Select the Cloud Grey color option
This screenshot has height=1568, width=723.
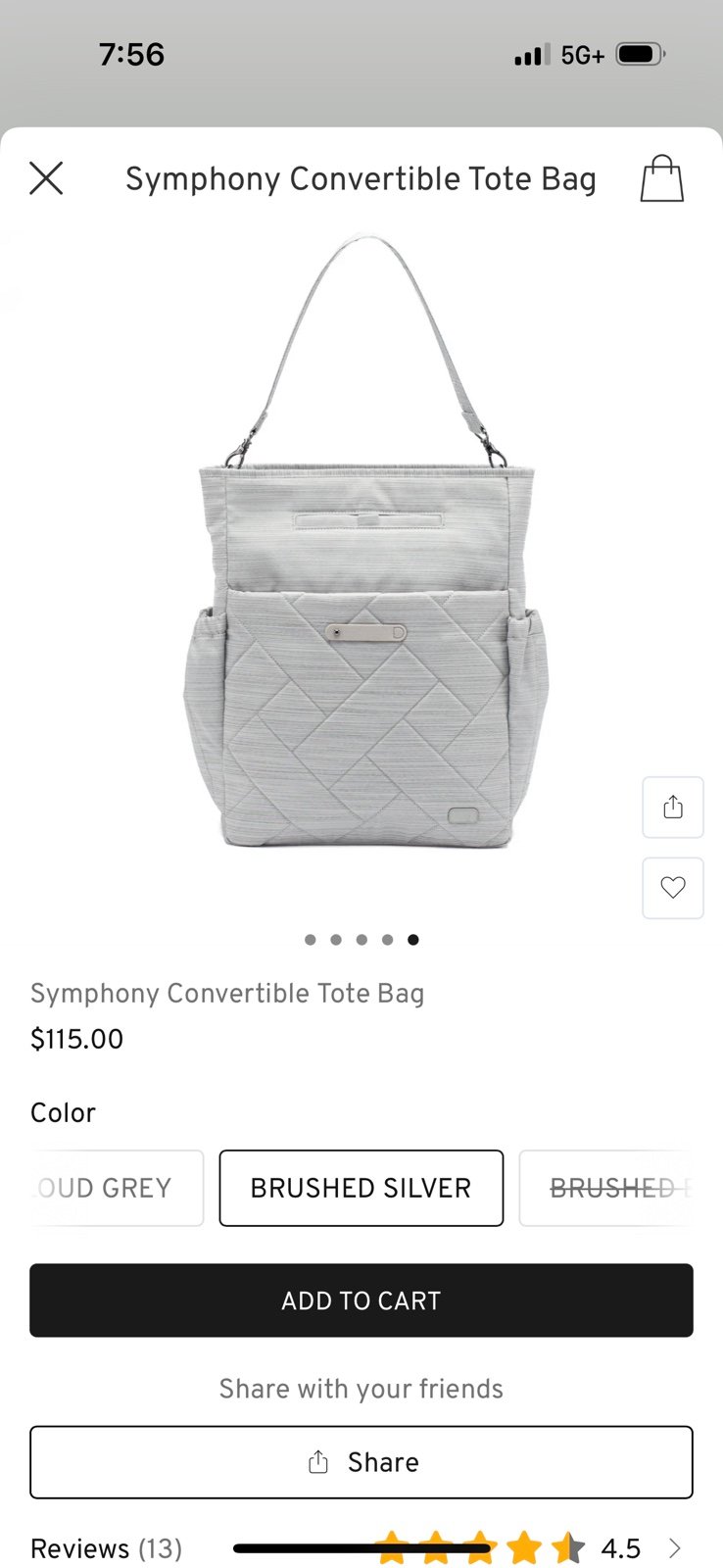coord(117,1188)
